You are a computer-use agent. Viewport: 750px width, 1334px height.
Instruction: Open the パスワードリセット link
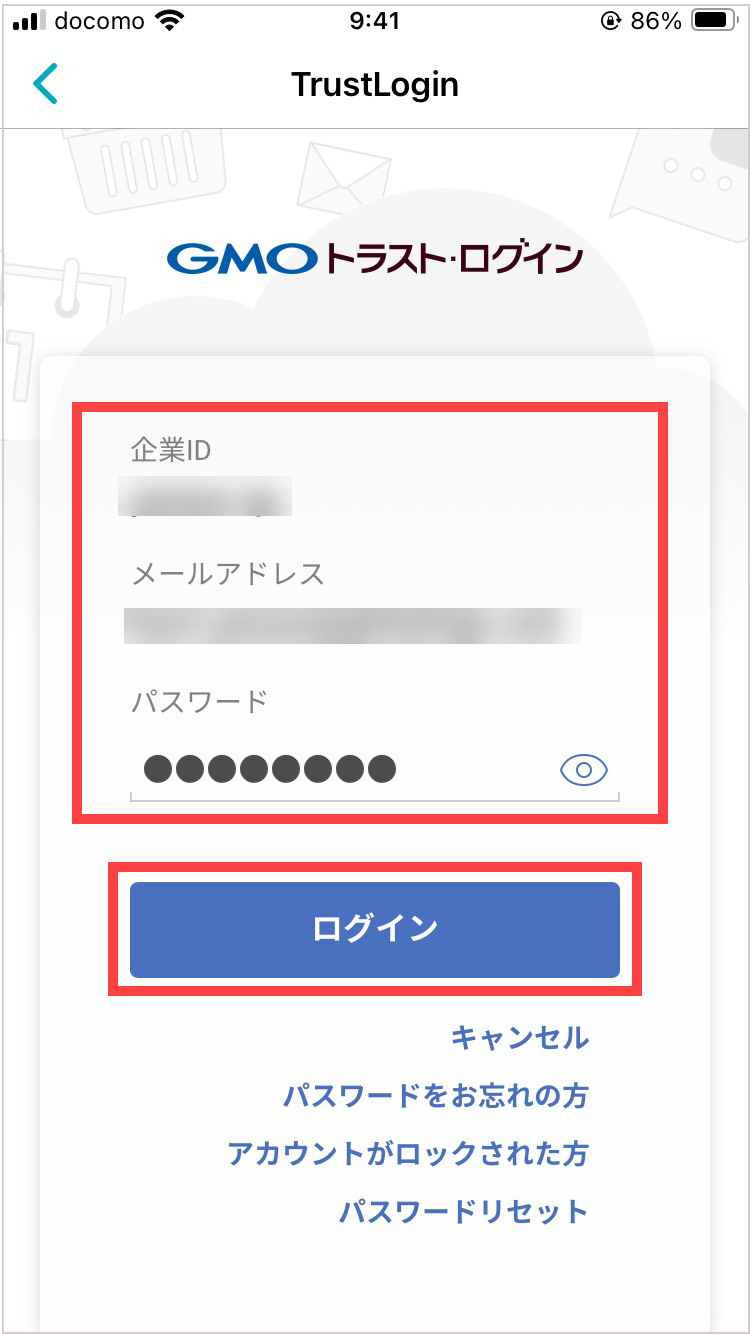pyautogui.click(x=463, y=1212)
